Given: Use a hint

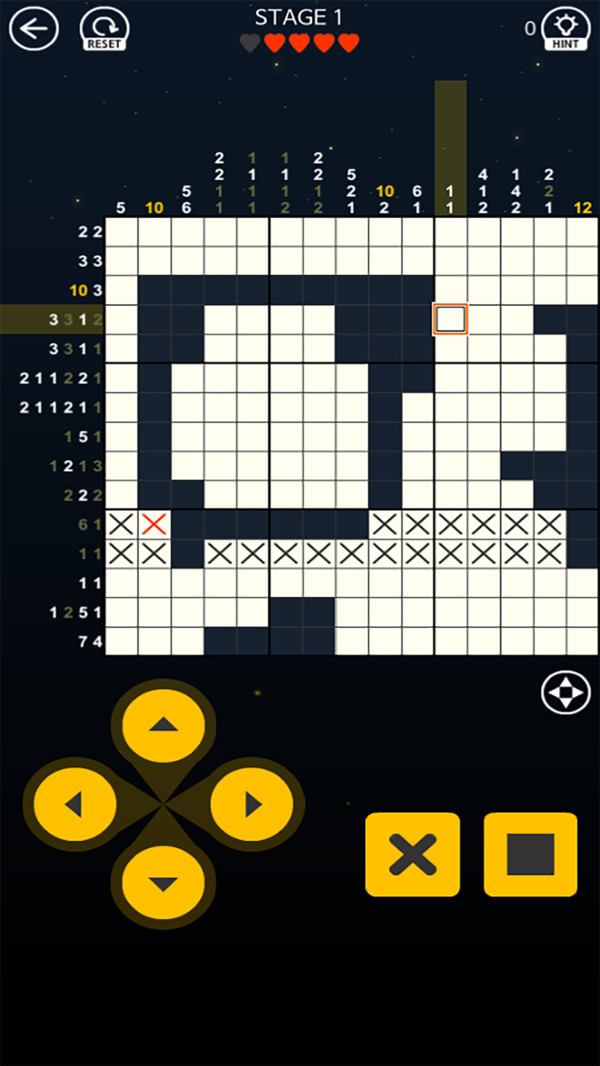Looking at the screenshot, I should point(564,29).
